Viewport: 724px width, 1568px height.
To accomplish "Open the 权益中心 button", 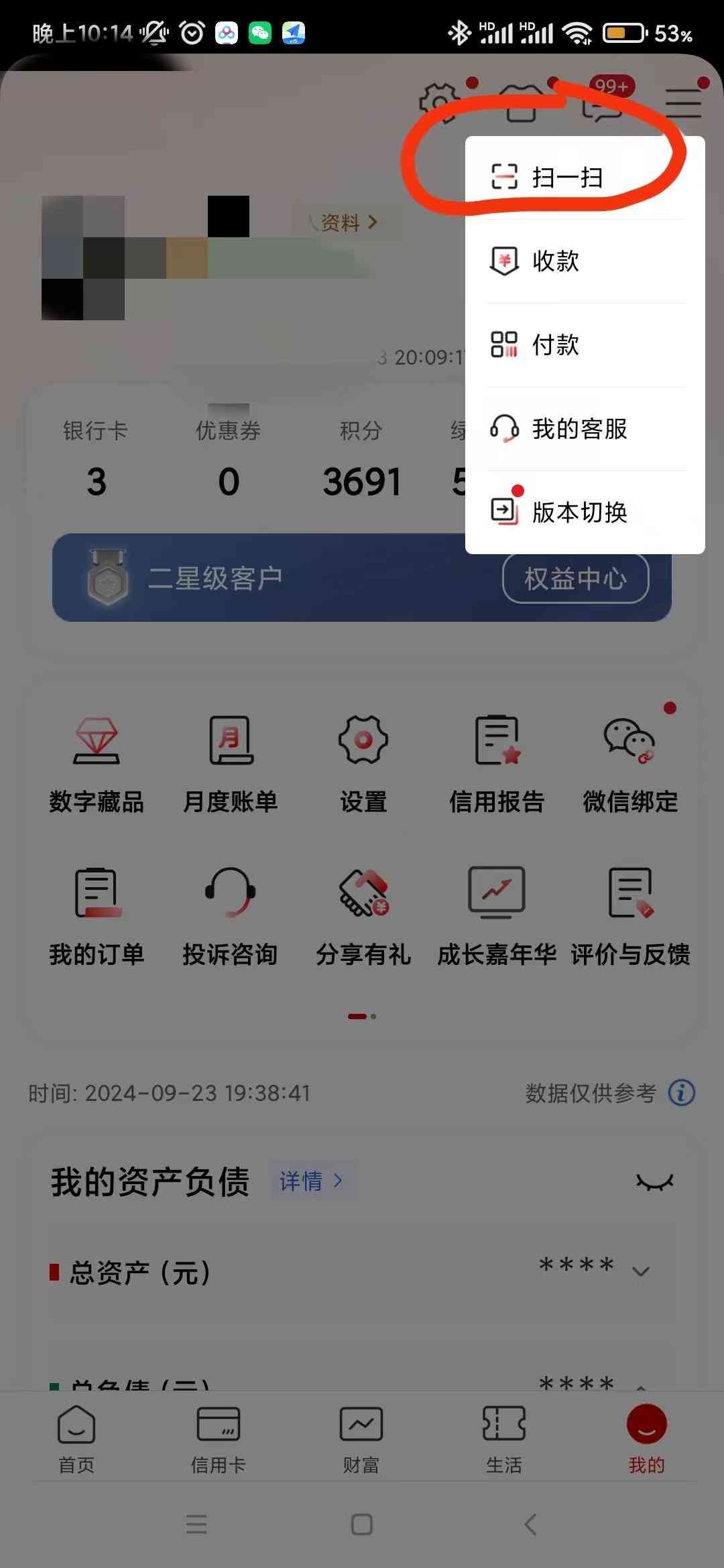I will 575,578.
